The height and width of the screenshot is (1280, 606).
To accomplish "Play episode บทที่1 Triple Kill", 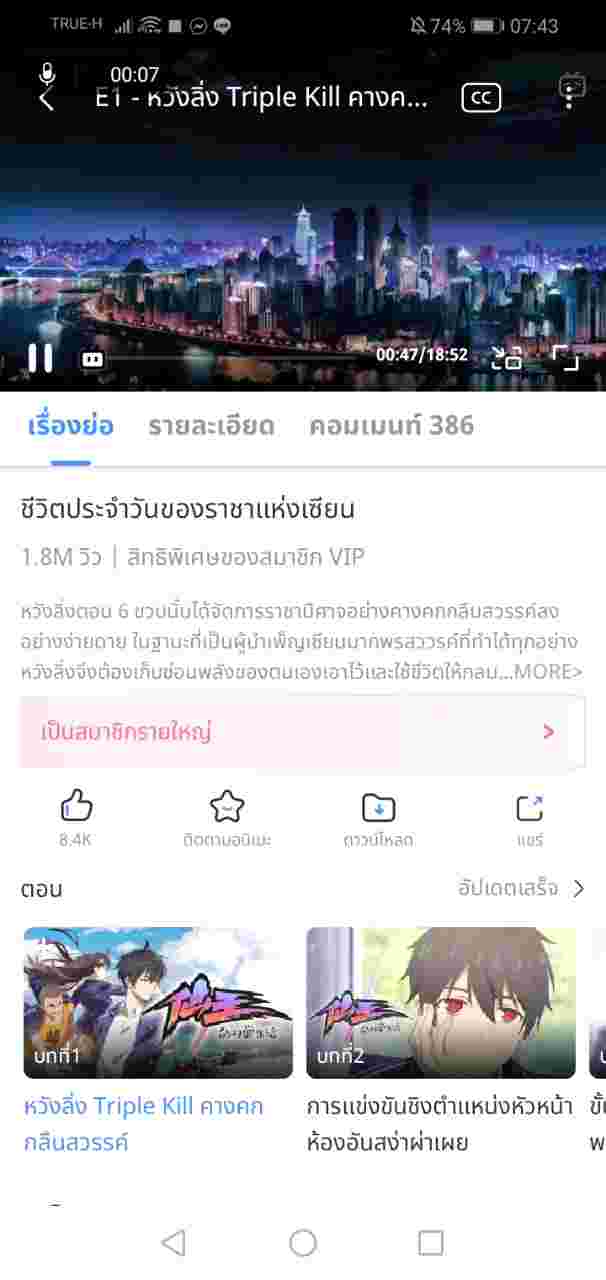I will pos(158,1003).
